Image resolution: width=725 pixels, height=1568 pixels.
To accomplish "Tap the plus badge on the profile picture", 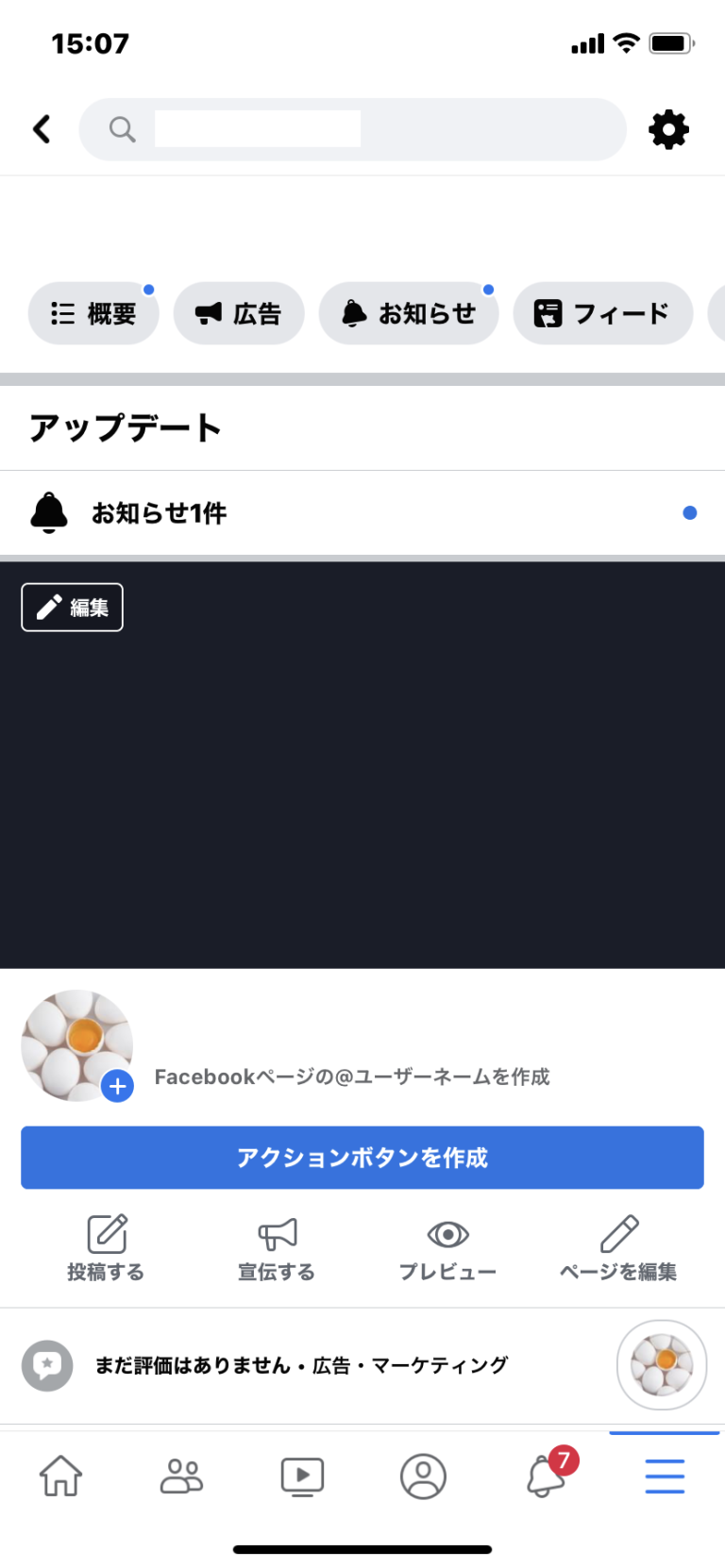I will coord(117,1086).
